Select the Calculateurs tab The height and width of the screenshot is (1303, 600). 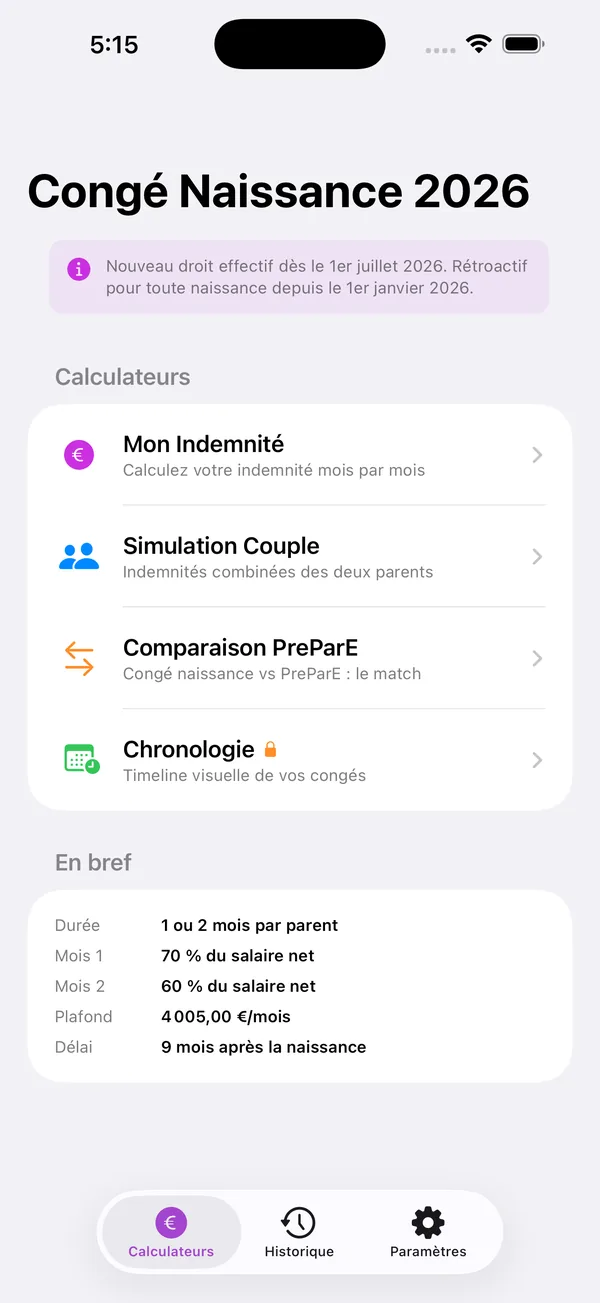click(x=171, y=1233)
